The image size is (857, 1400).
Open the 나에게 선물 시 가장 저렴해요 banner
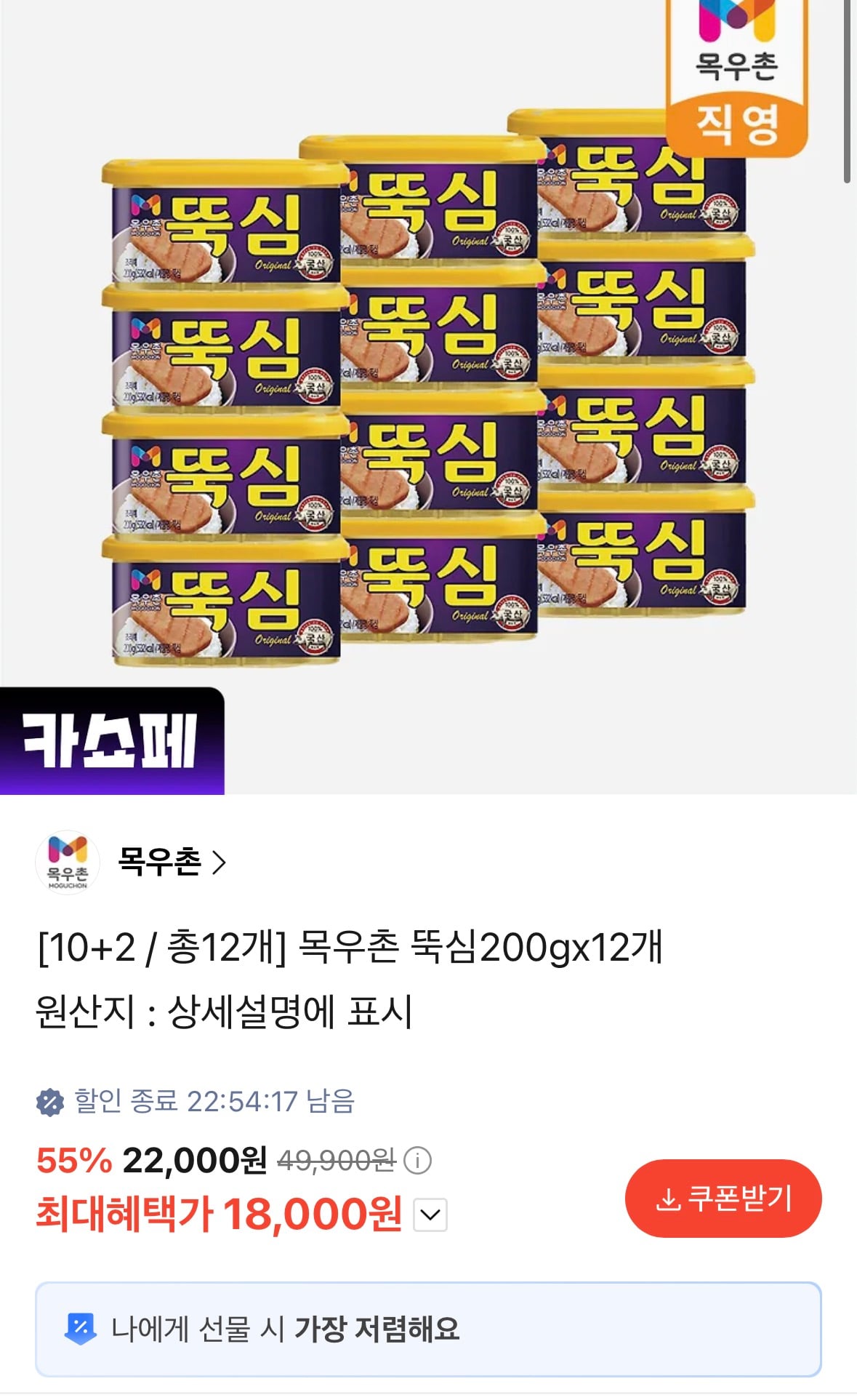point(427,1329)
